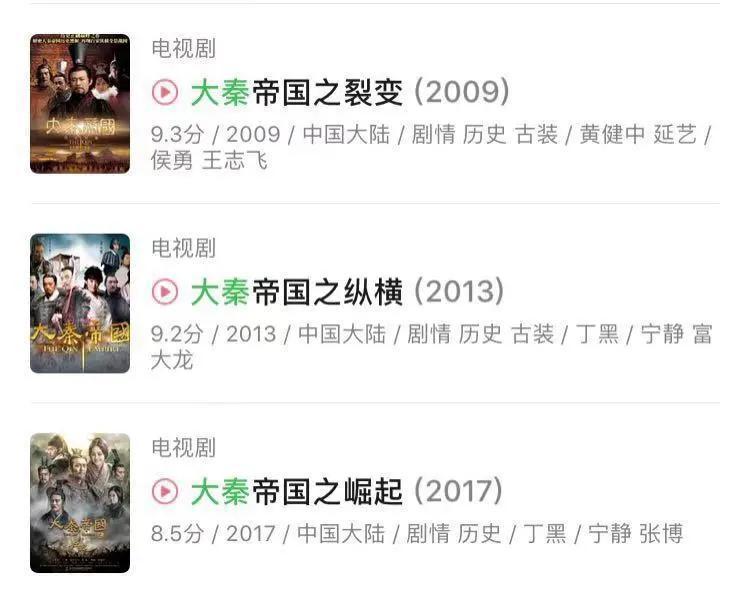The height and width of the screenshot is (596, 750).
Task: Tap the poster of 大秦帝国之裂变
Action: pos(80,104)
